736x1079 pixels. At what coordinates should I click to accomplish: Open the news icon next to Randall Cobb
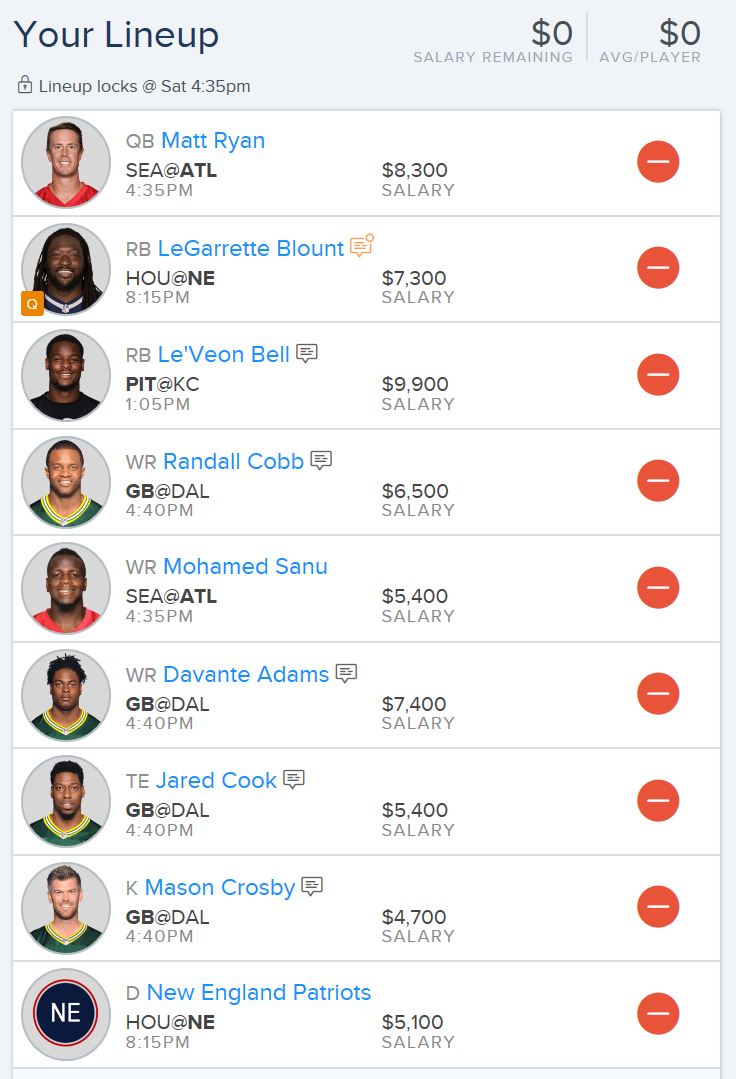point(321,460)
